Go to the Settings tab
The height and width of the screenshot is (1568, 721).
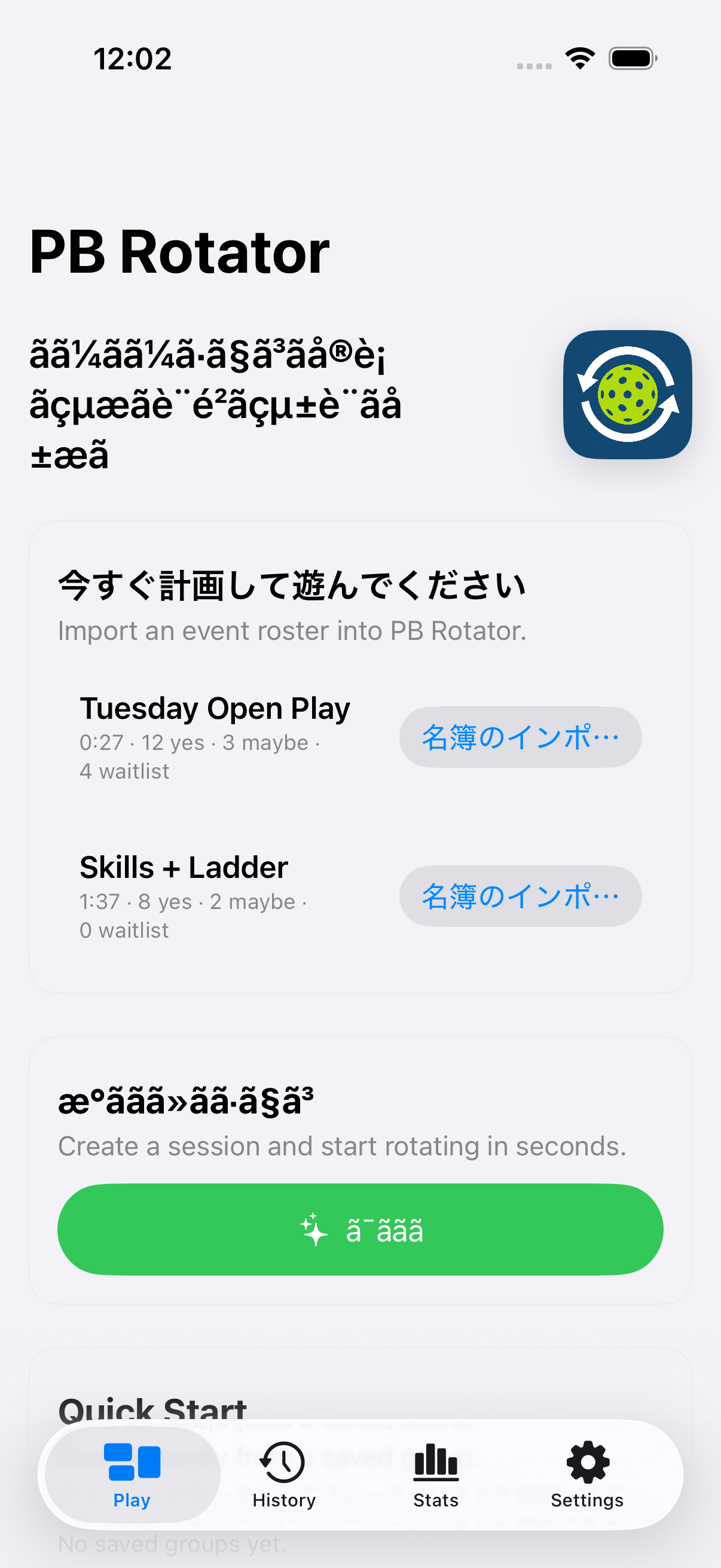(x=587, y=1474)
